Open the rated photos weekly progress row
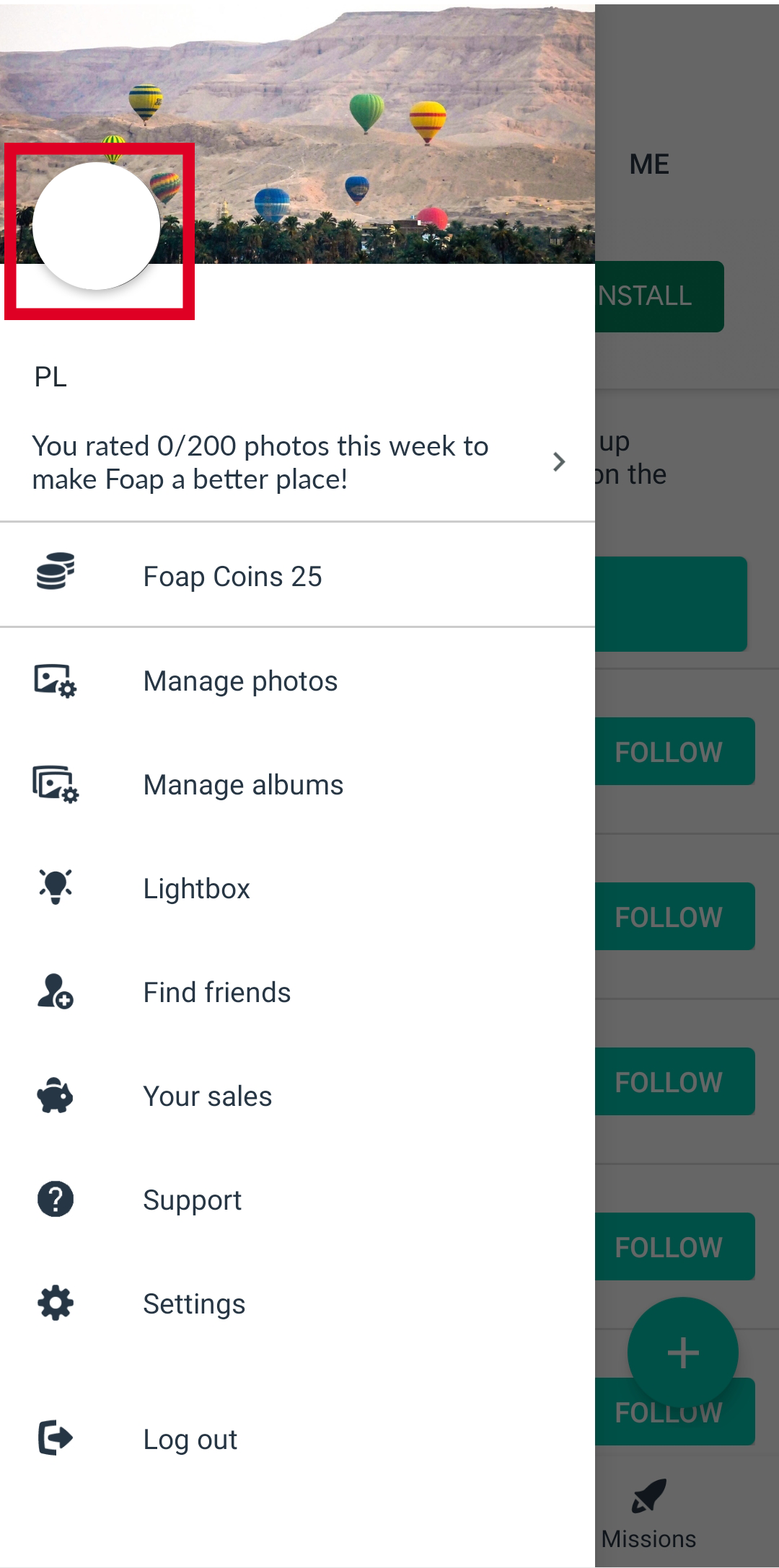 [297, 462]
